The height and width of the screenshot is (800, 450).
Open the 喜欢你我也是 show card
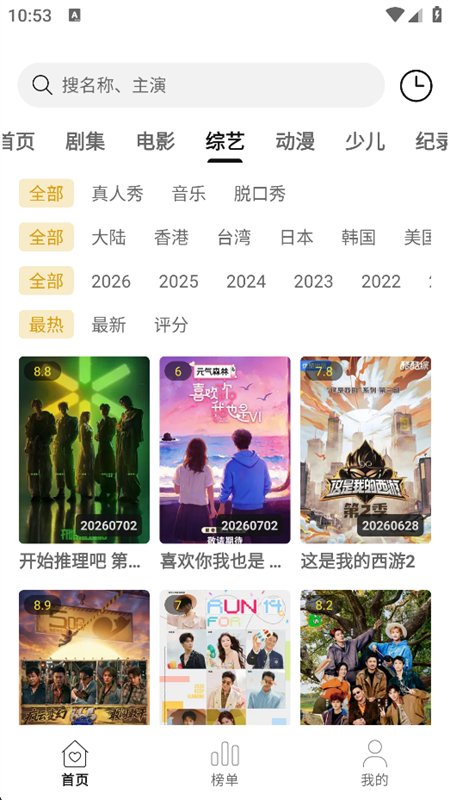pos(224,464)
